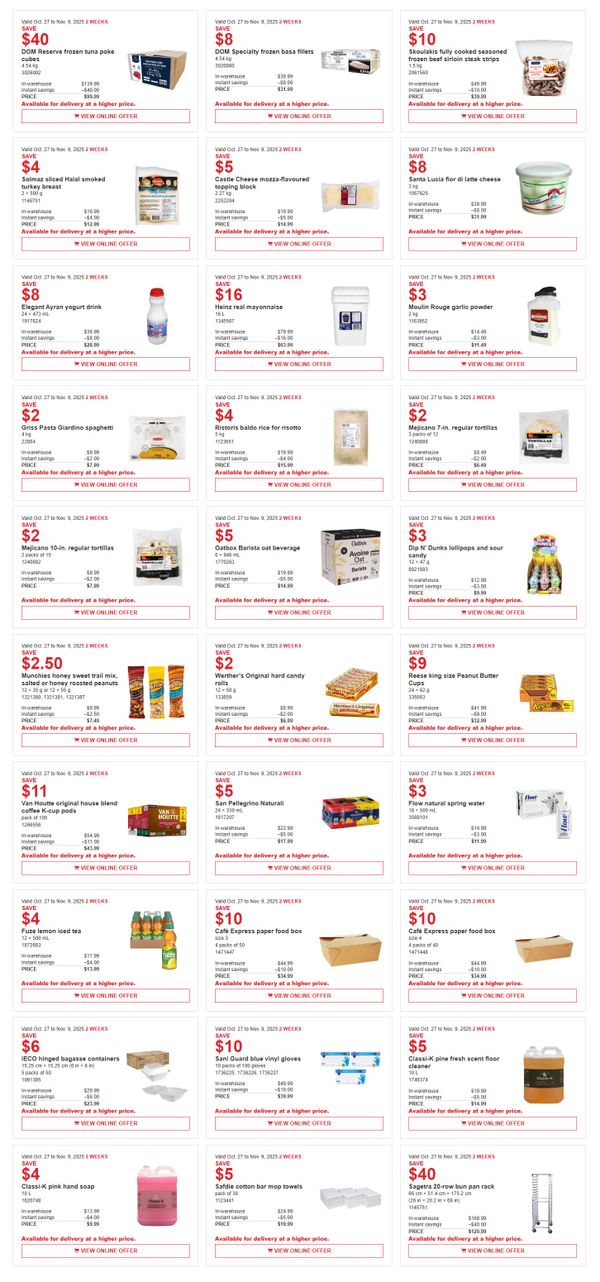View online offer for Elegant Ayran yogurt drink
Viewport: 600px width, 1282px height.
(x=105, y=364)
